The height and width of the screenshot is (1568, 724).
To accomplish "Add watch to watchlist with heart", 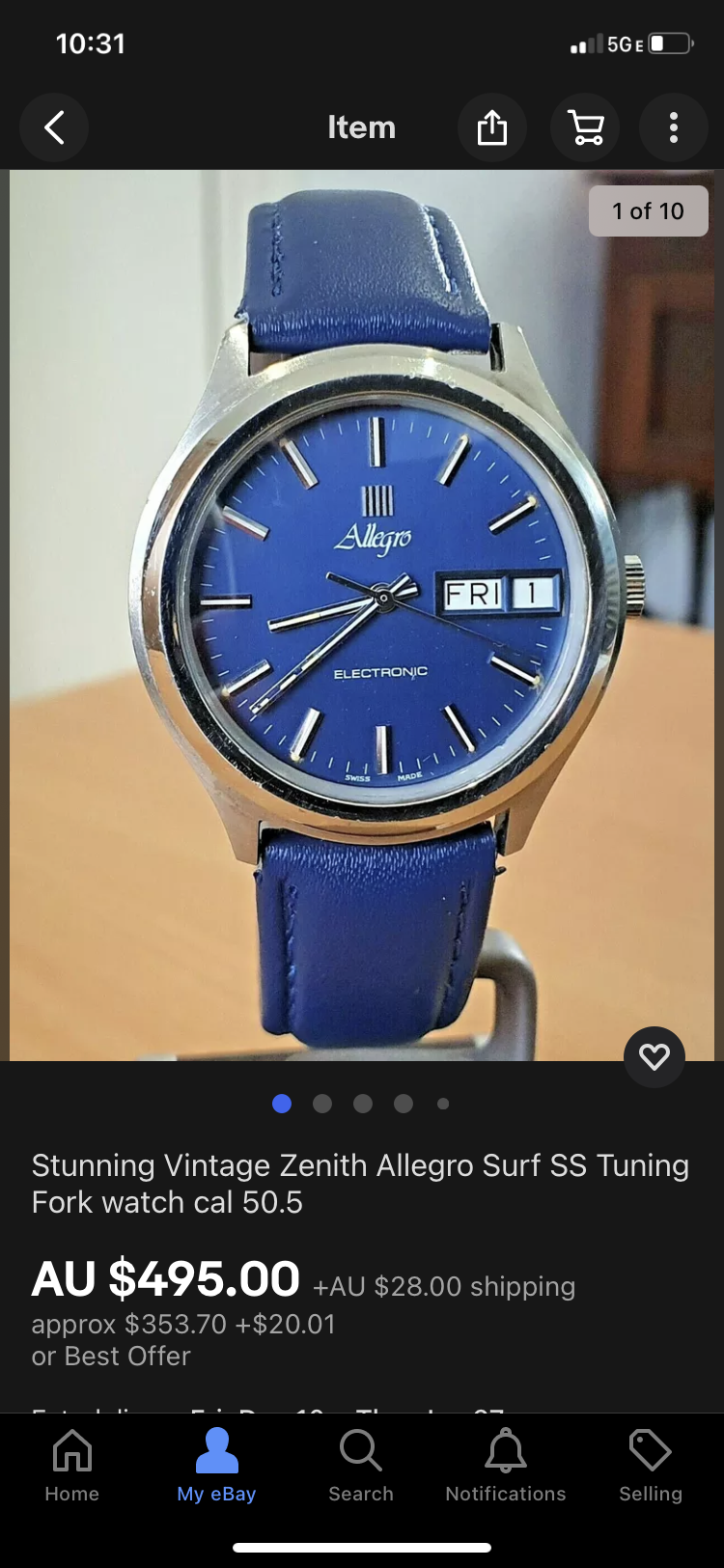I will (654, 1057).
